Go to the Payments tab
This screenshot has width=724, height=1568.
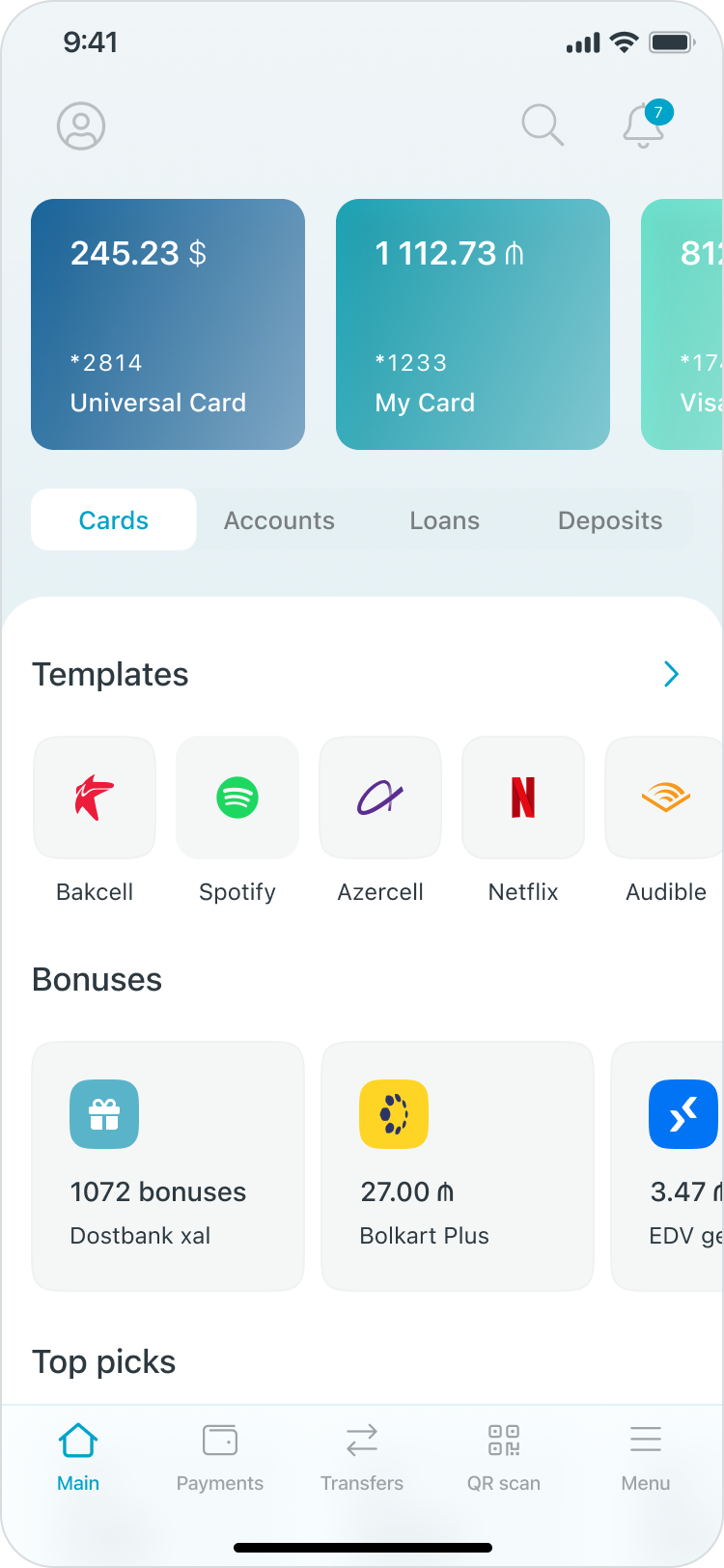220,1456
